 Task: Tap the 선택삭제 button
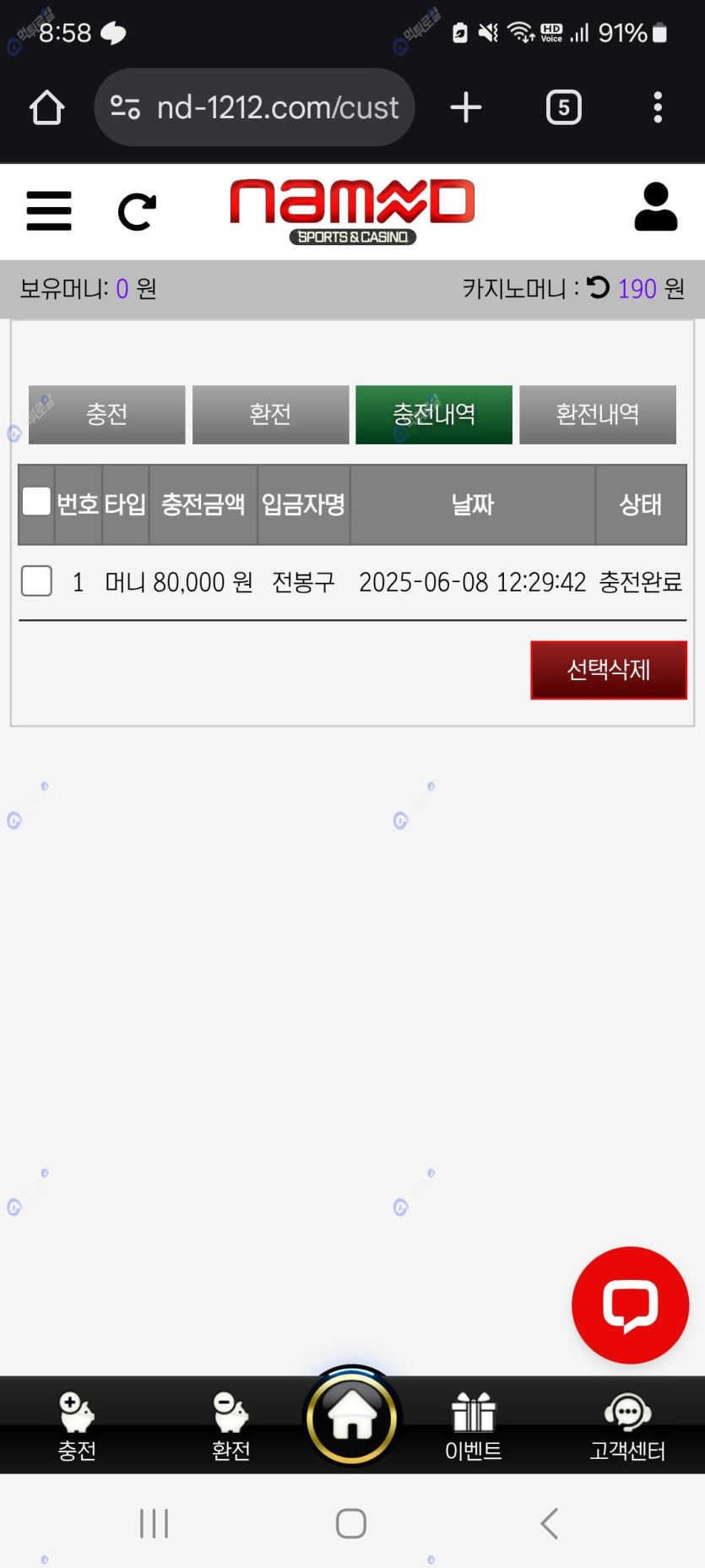[608, 670]
